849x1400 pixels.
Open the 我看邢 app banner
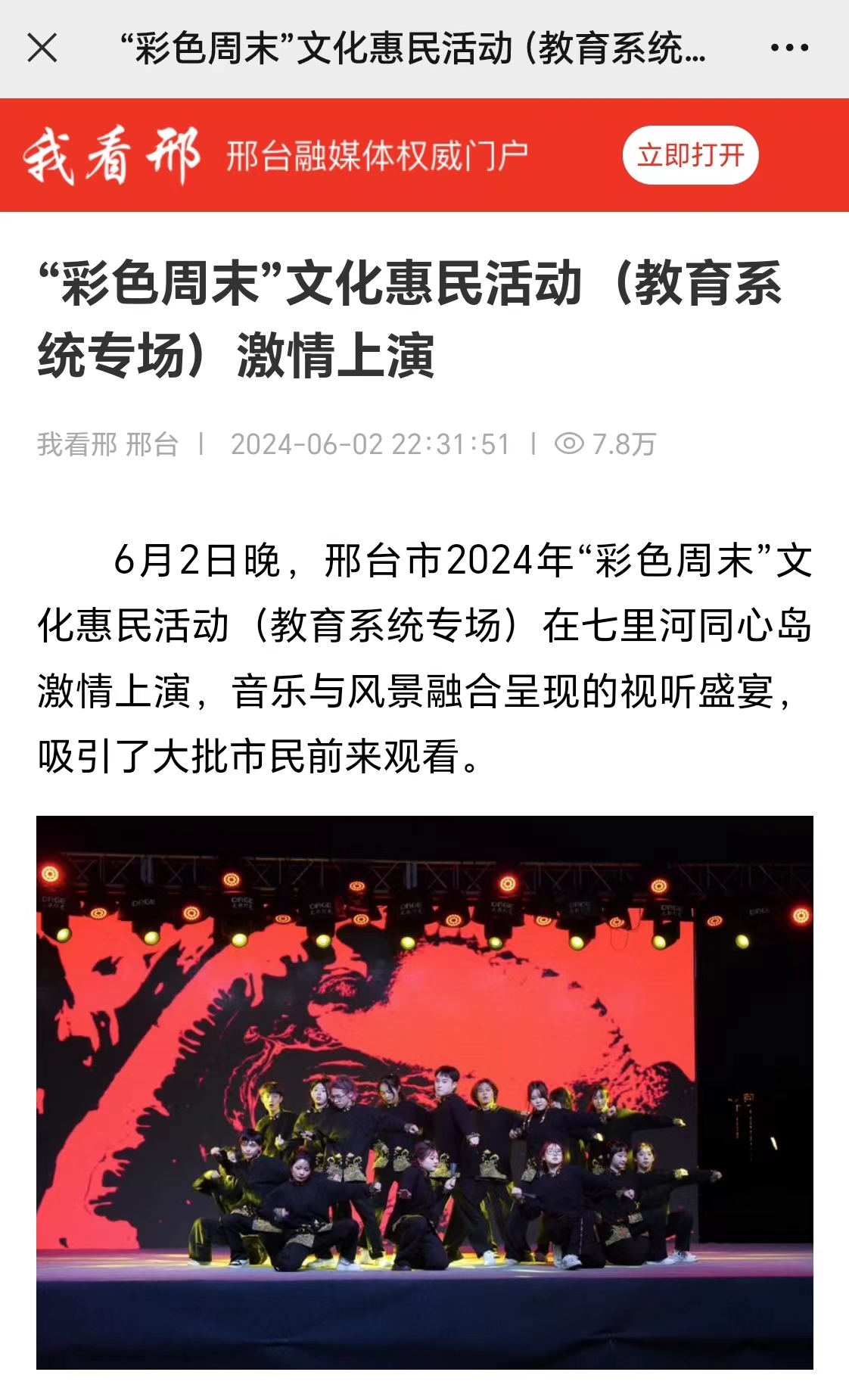[x=303, y=155]
